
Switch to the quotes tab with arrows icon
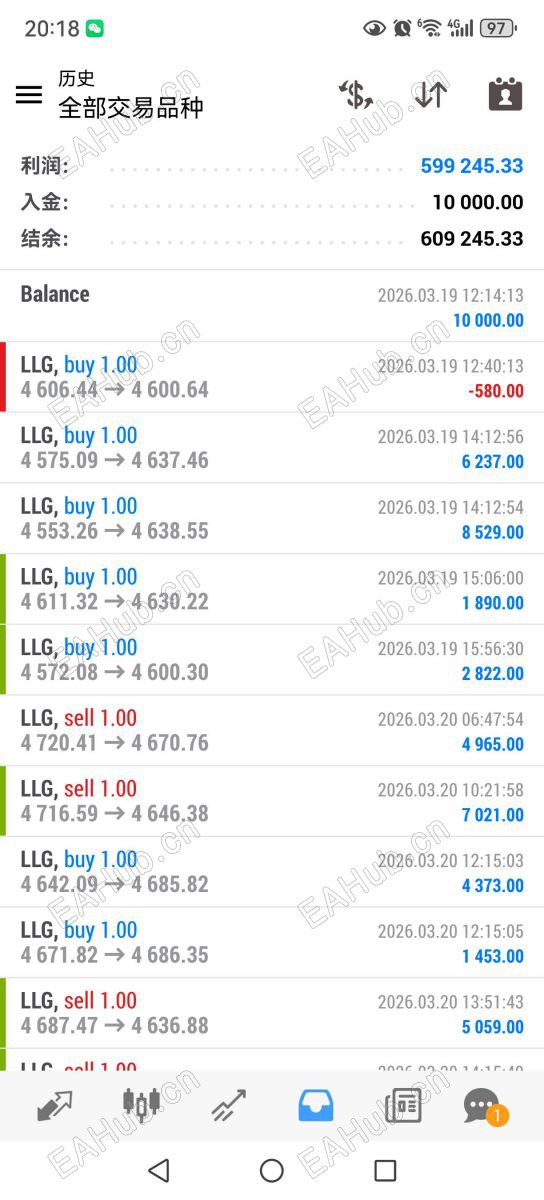click(54, 1106)
